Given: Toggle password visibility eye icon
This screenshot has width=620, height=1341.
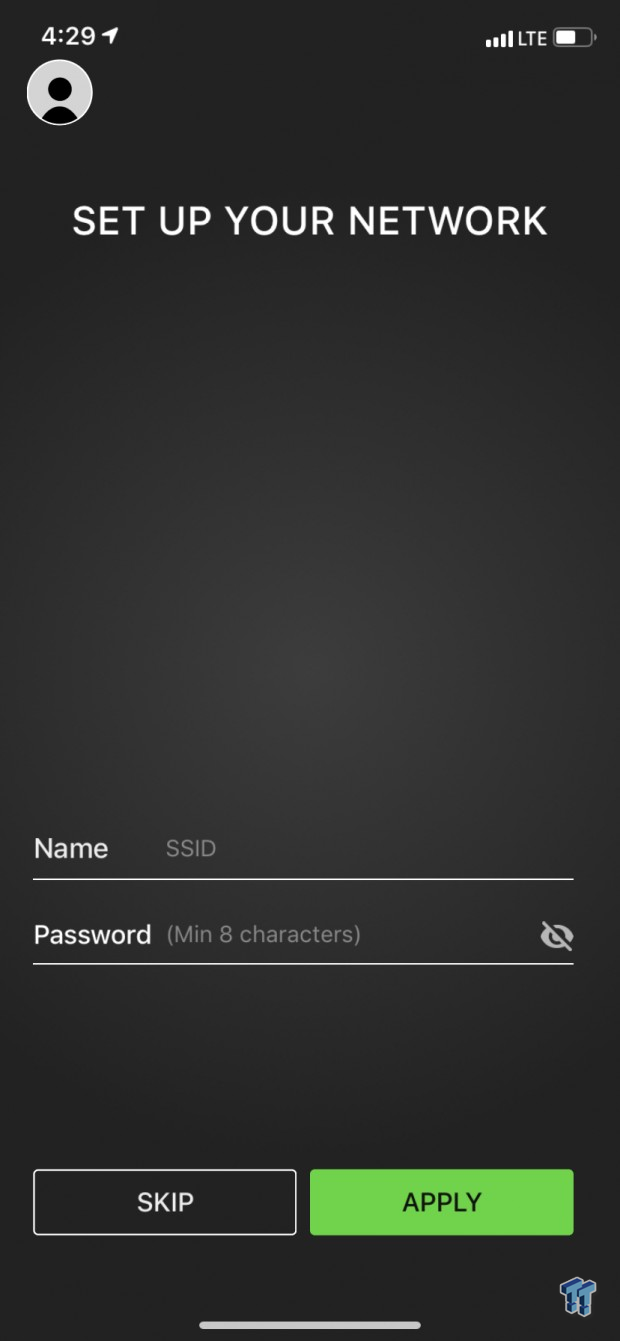Looking at the screenshot, I should point(557,936).
